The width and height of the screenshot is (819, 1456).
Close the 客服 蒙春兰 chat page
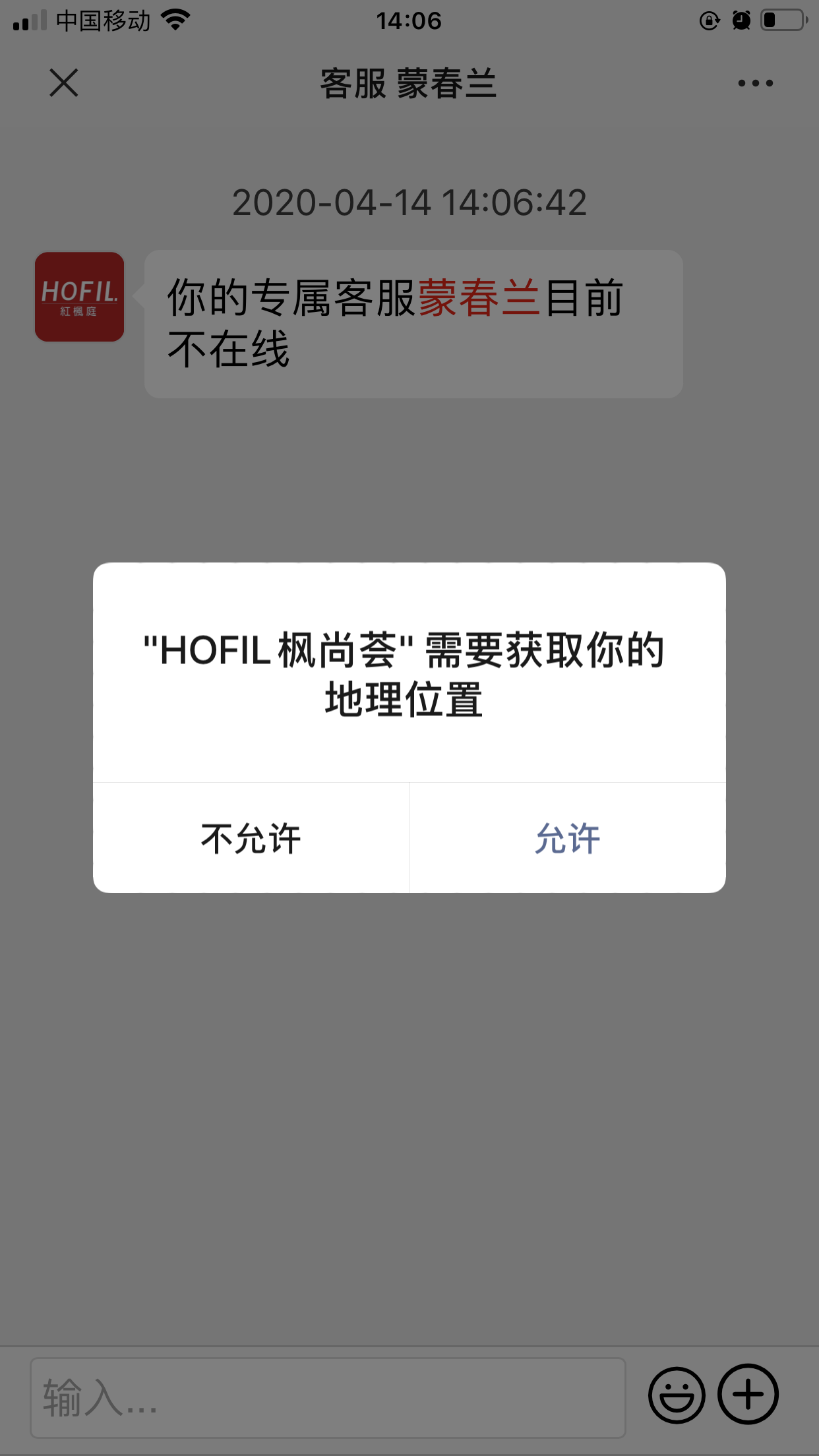pyautogui.click(x=64, y=83)
